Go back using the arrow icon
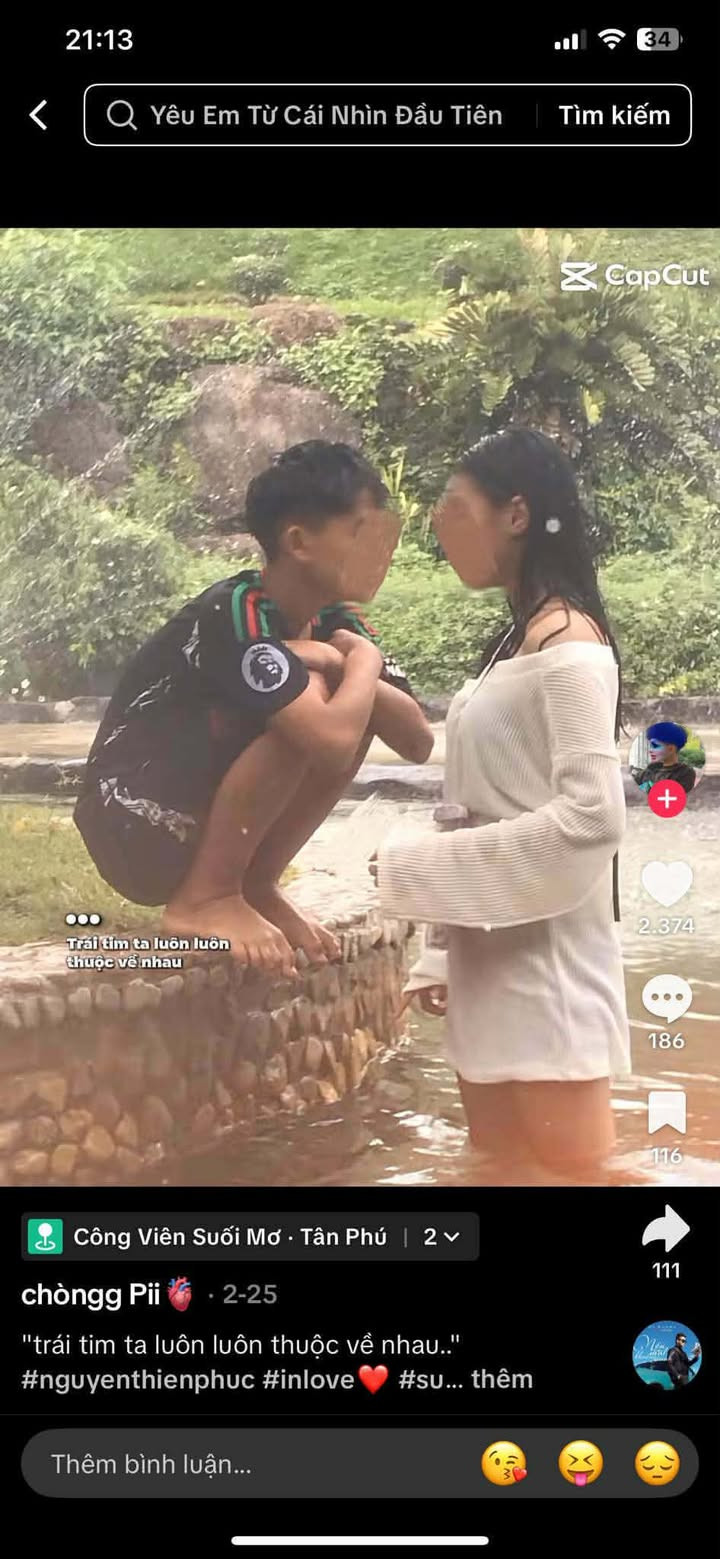 [38, 115]
